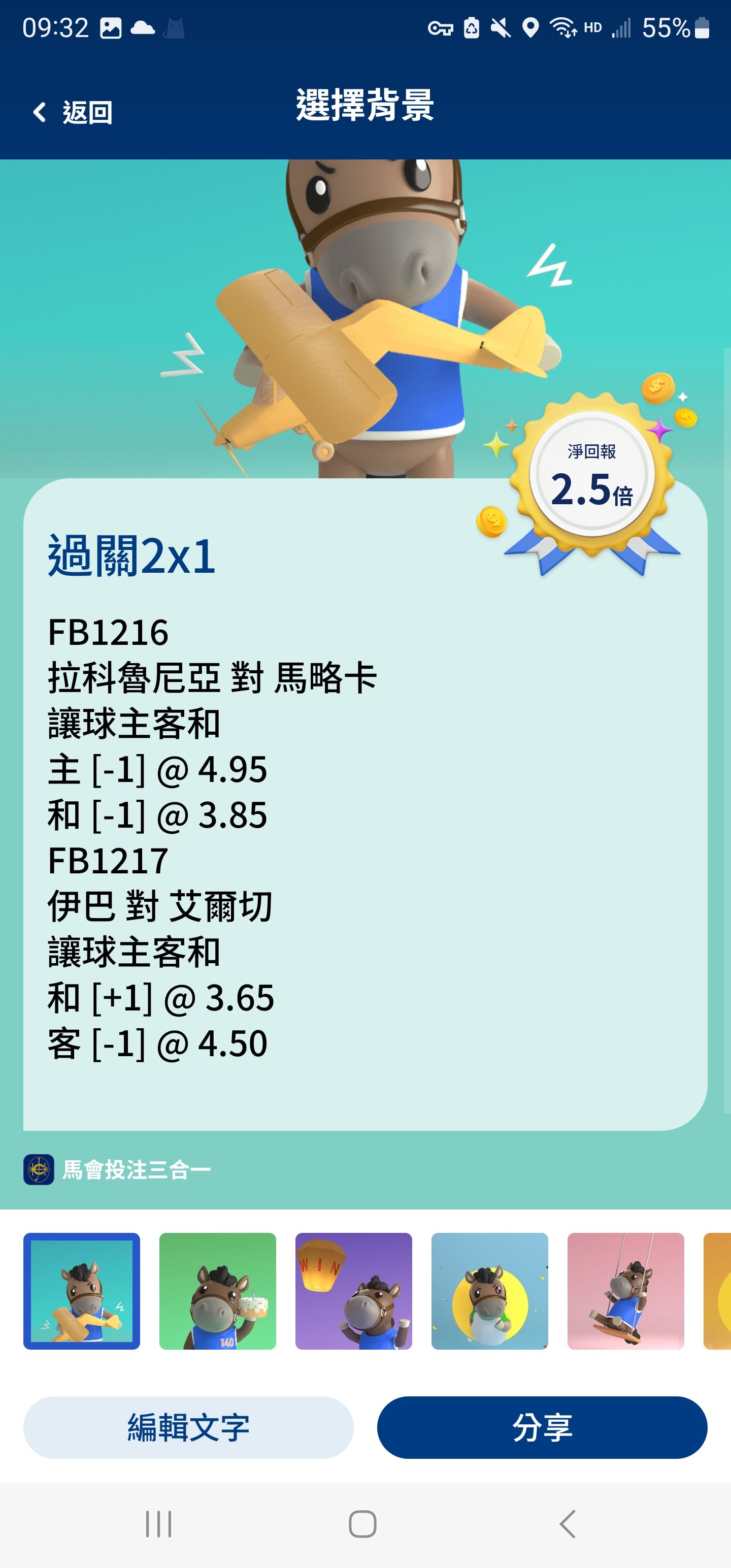Select the blue background with yellow circle
The image size is (731, 1568).
(489, 1291)
